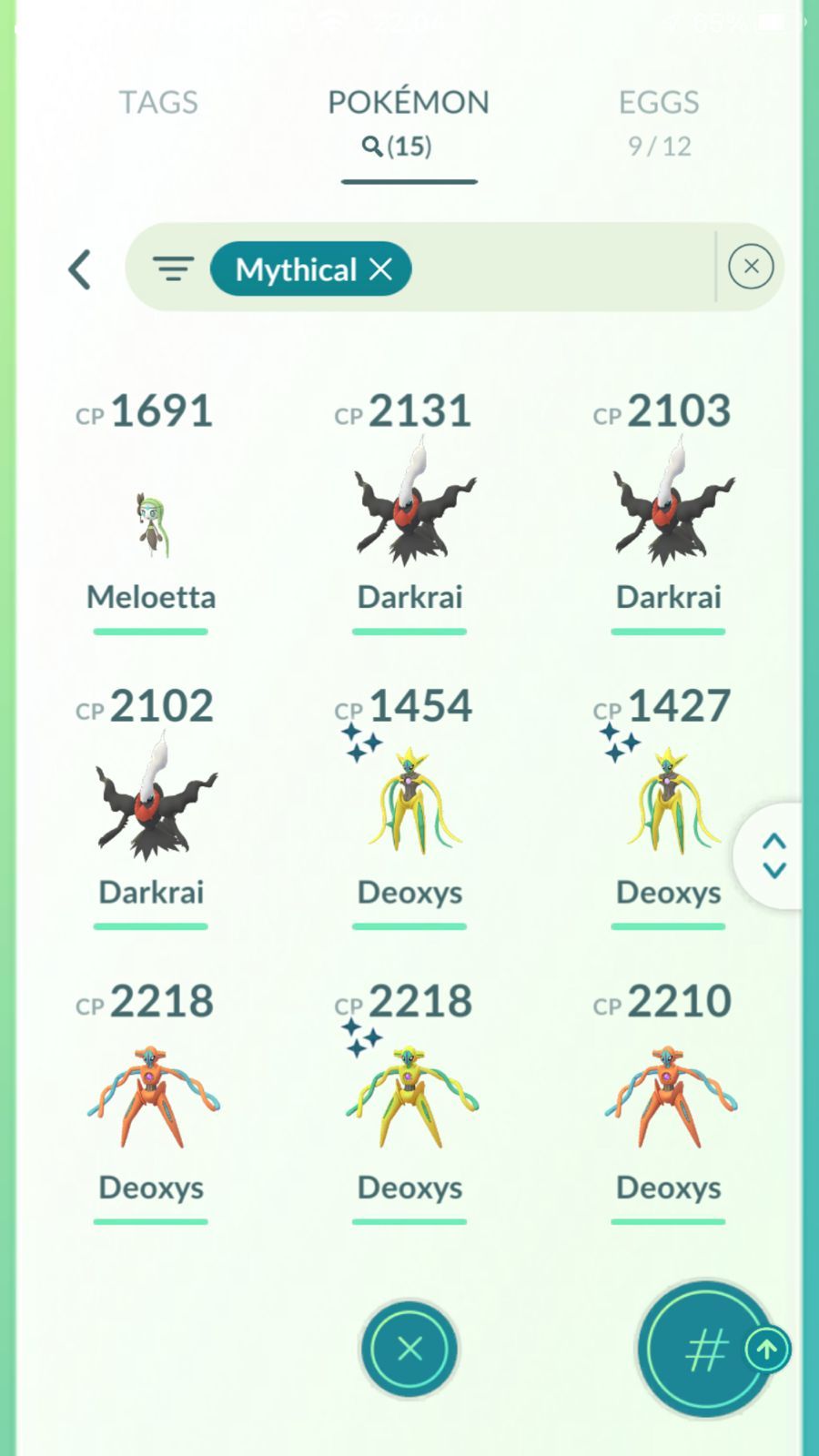Switch to the Tags tab
The height and width of the screenshot is (1456, 819).
(x=158, y=102)
